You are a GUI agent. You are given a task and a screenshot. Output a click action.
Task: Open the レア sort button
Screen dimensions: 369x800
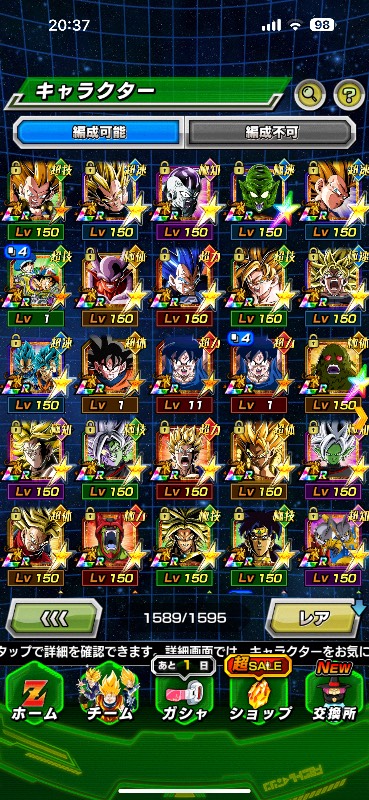pyautogui.click(x=314, y=618)
